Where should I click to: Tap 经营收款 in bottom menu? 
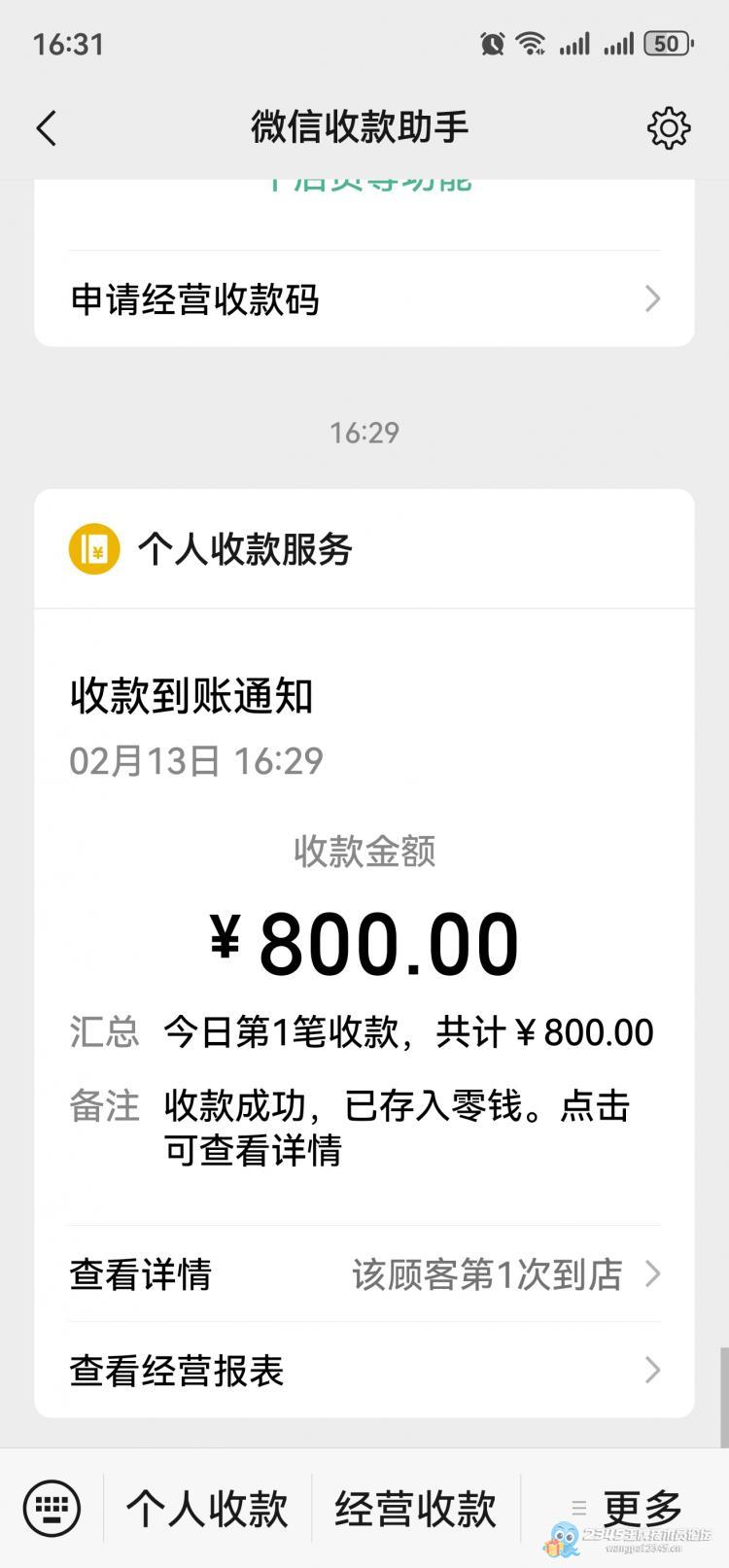(416, 1509)
